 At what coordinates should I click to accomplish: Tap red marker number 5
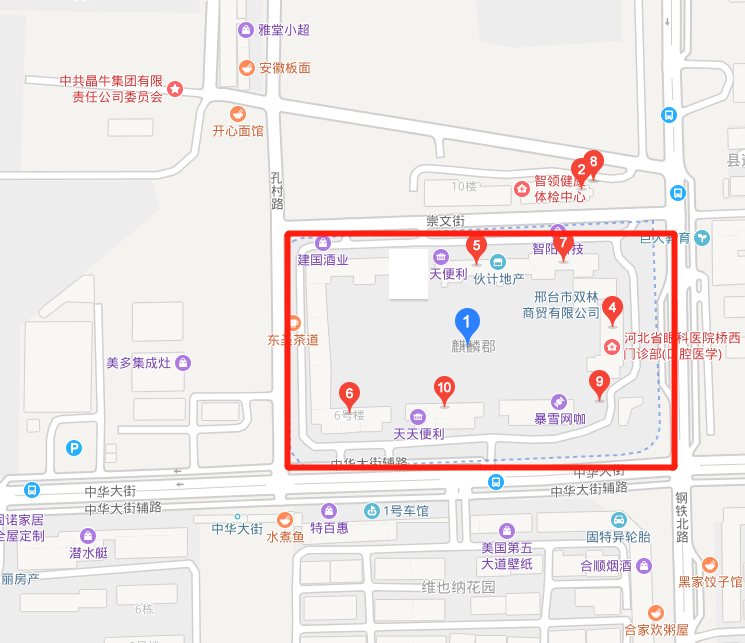click(x=477, y=245)
